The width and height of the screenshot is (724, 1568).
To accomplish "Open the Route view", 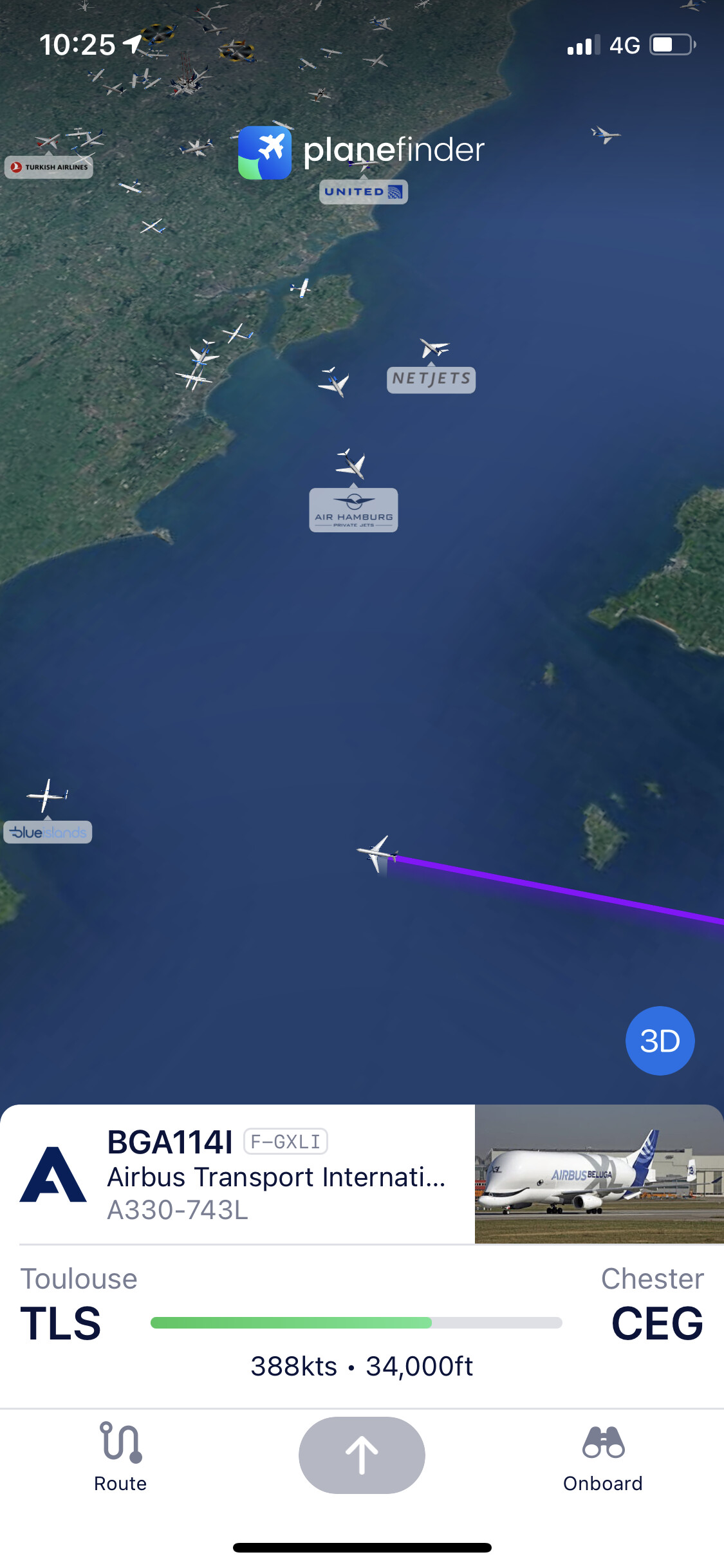I will pos(120,1456).
